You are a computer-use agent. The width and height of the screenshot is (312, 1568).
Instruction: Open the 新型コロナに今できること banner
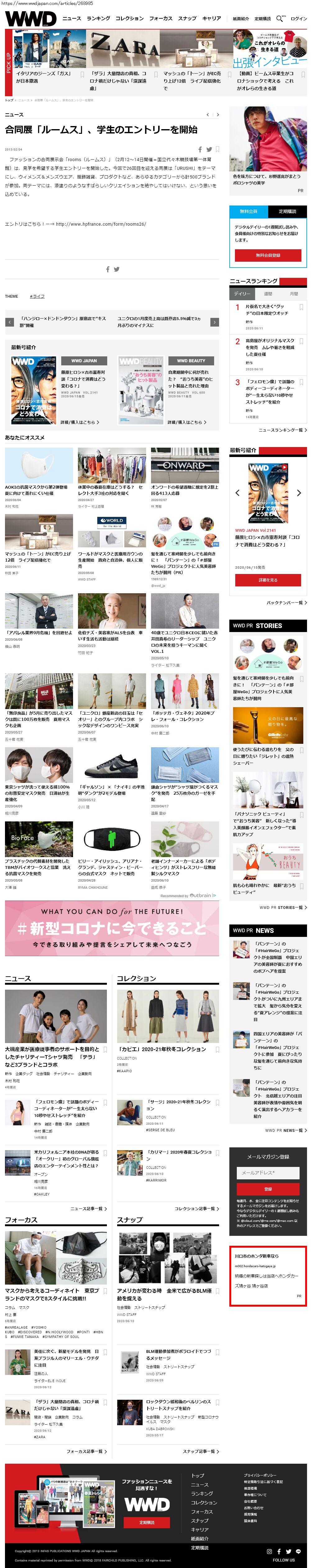click(x=112, y=928)
